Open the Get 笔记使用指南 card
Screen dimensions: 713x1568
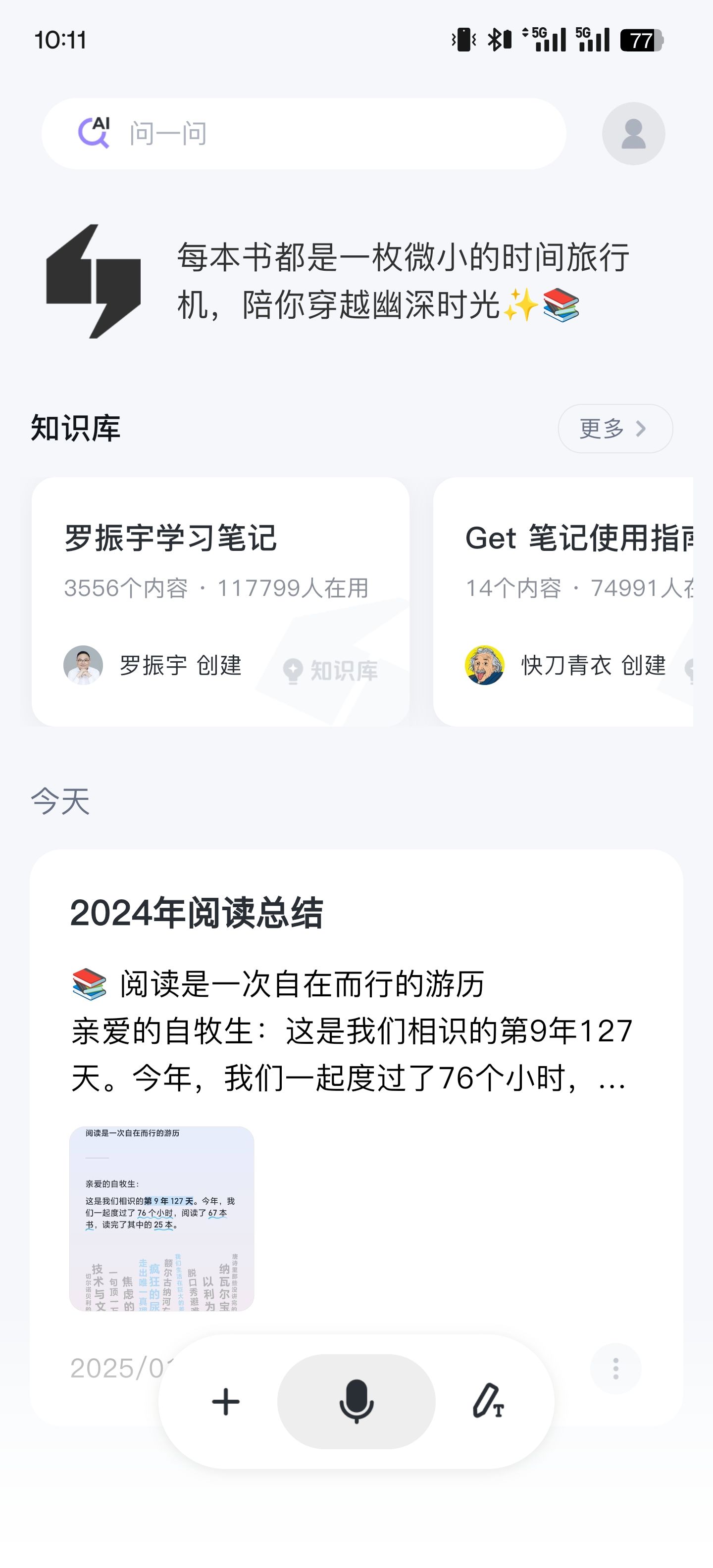563,601
